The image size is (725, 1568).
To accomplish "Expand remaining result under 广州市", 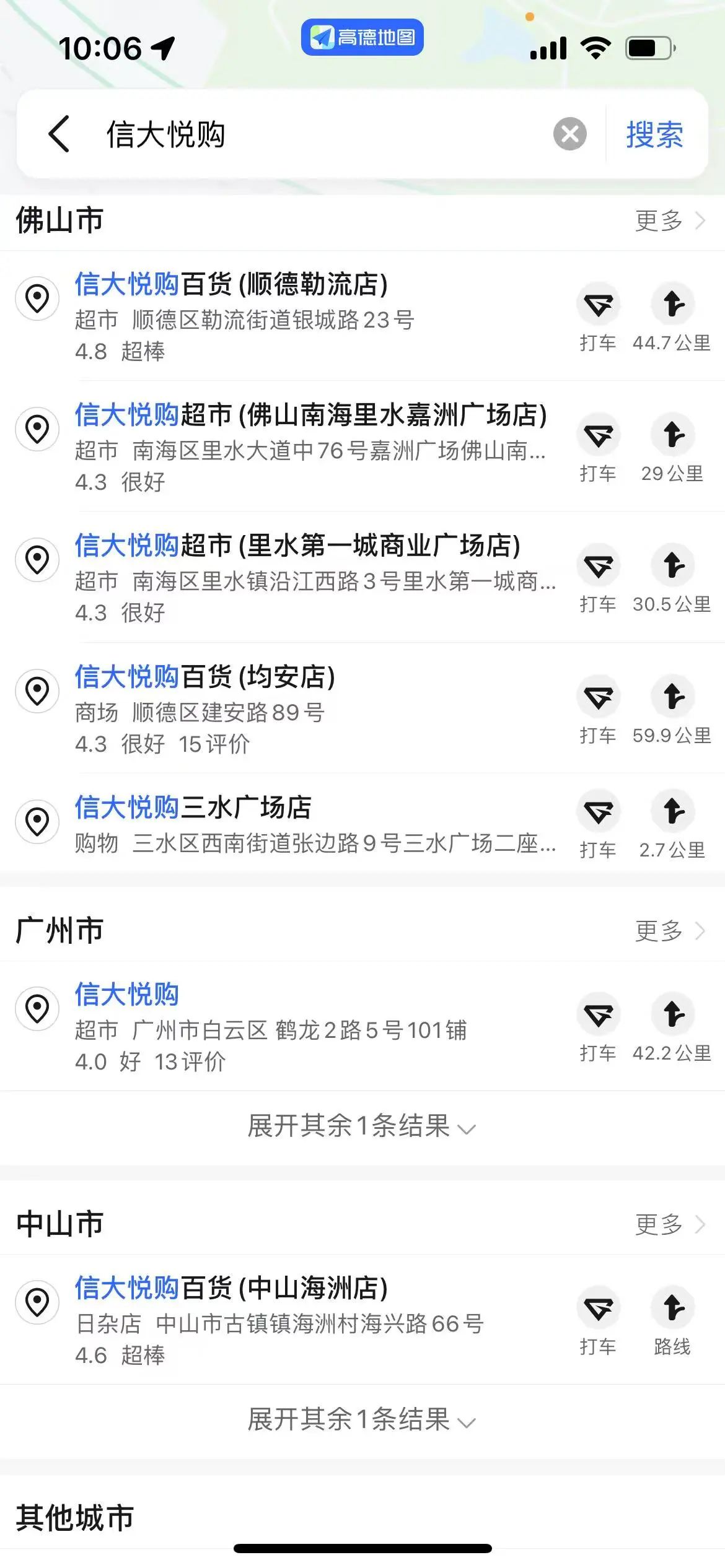I will point(362,1126).
